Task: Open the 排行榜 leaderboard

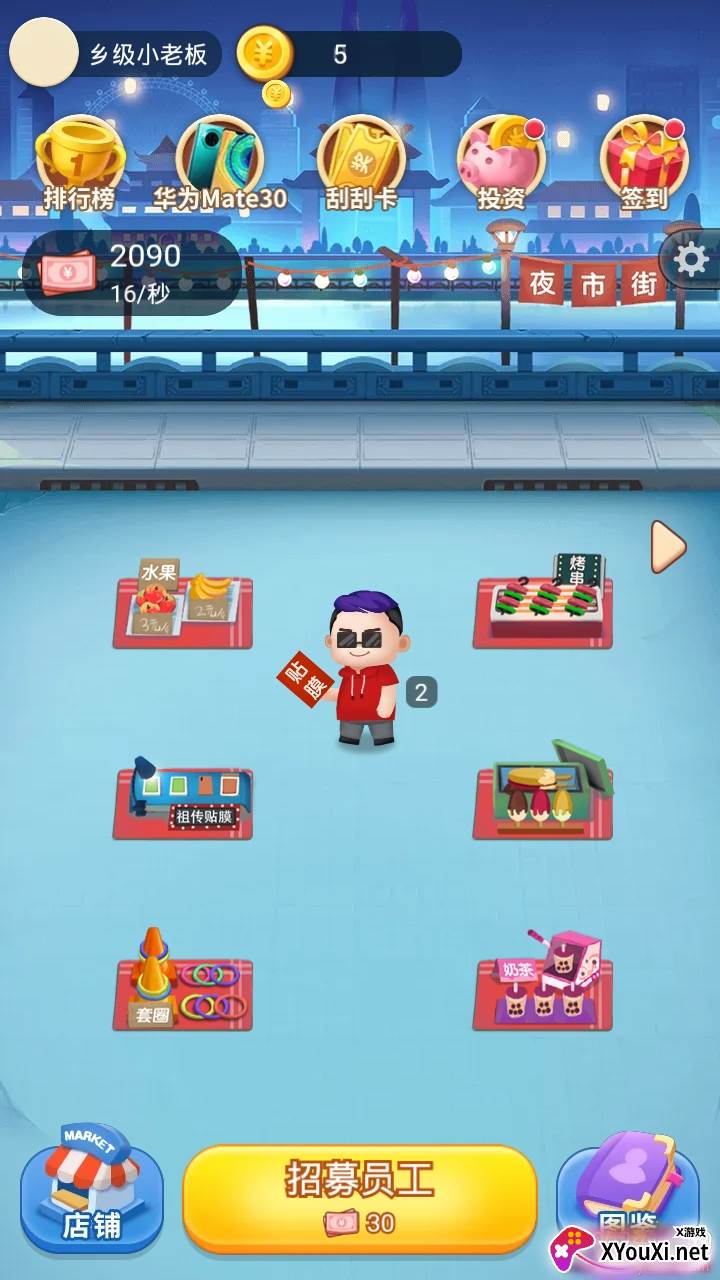Action: (79, 165)
